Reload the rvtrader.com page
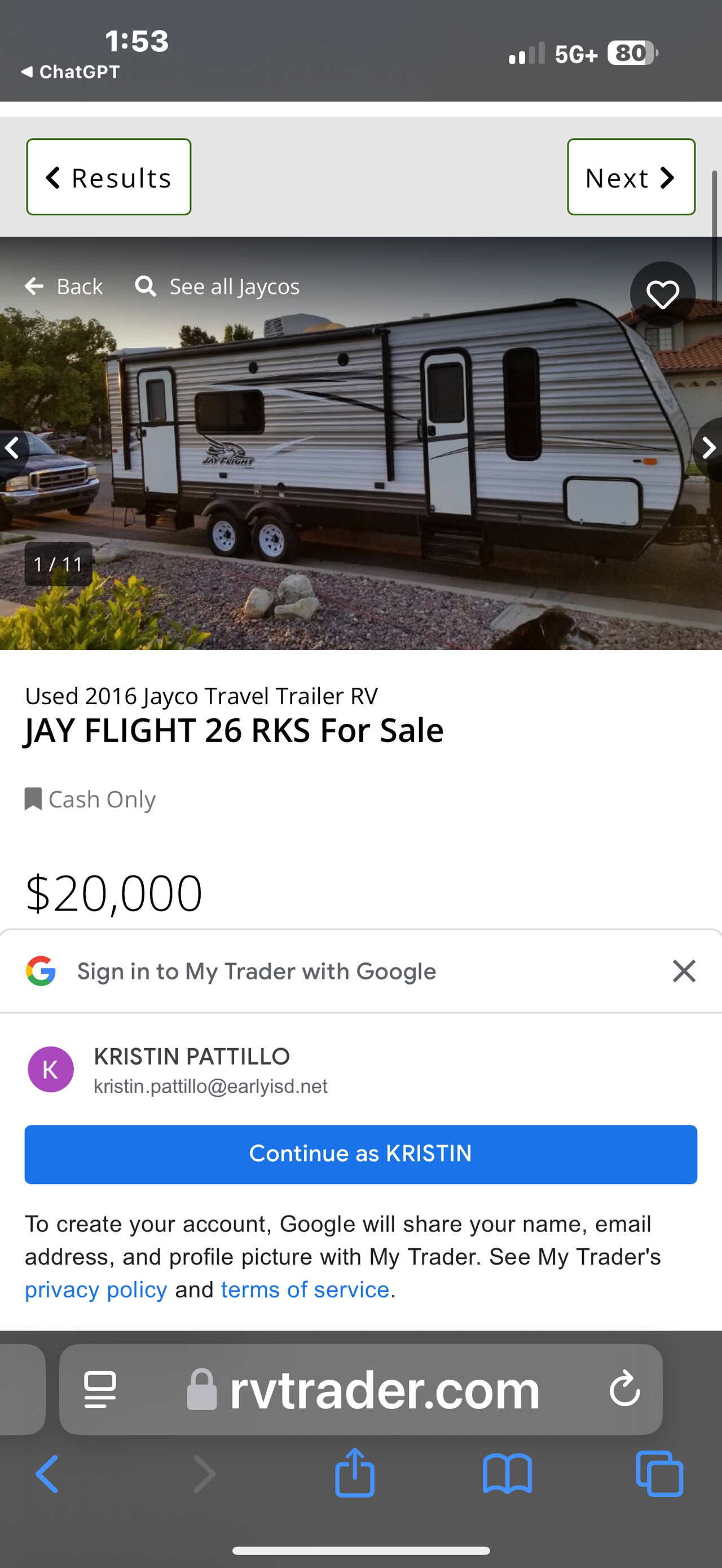The height and width of the screenshot is (1568, 722). click(x=624, y=1389)
